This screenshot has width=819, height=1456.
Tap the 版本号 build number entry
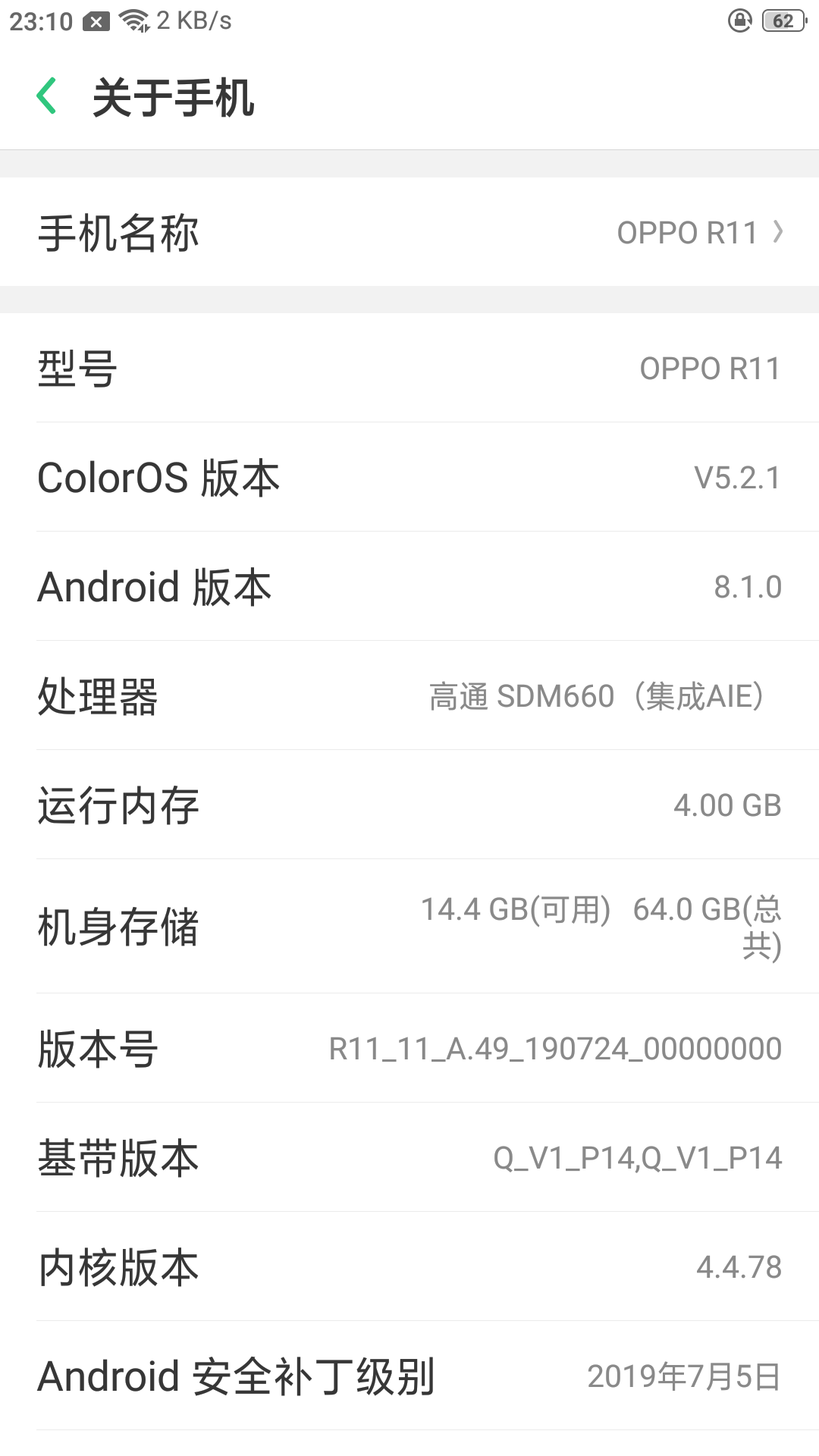[409, 1048]
